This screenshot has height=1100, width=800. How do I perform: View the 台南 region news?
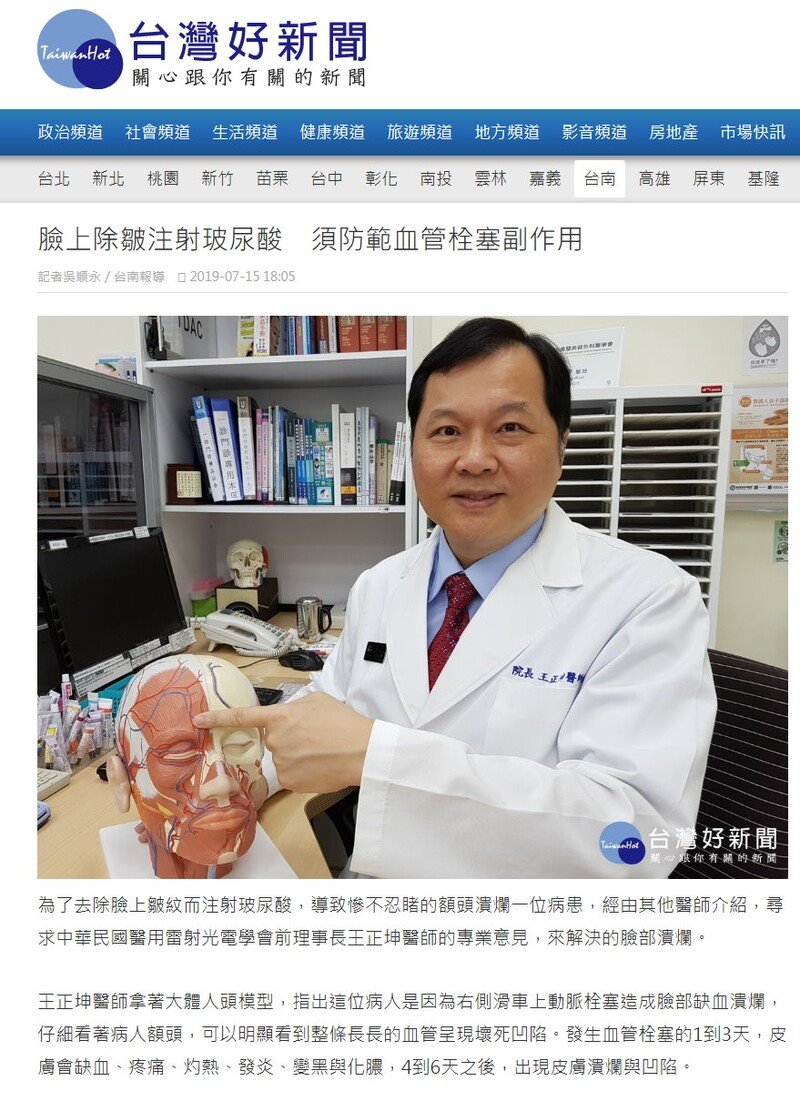(x=599, y=179)
